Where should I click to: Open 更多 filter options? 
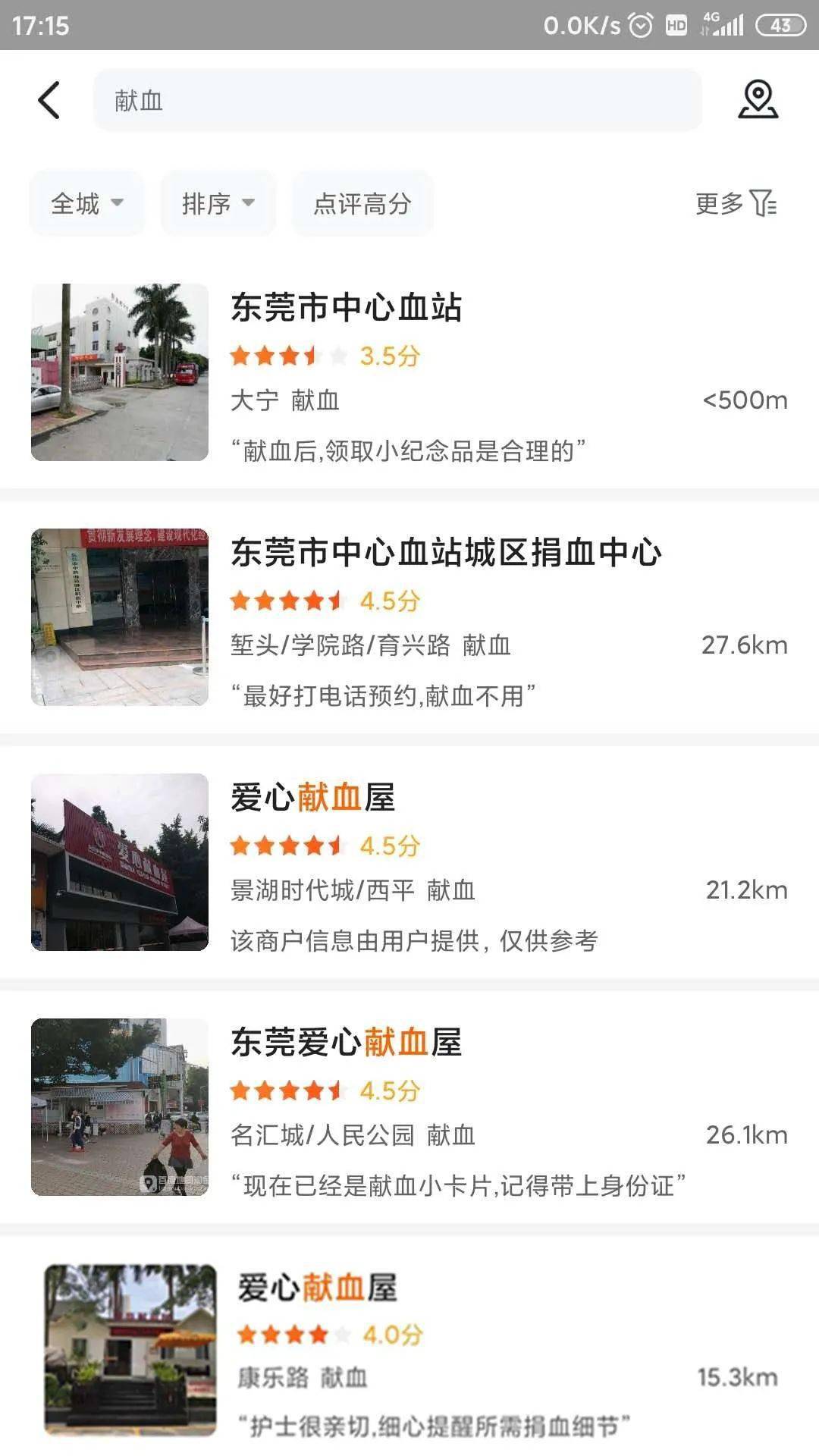736,203
